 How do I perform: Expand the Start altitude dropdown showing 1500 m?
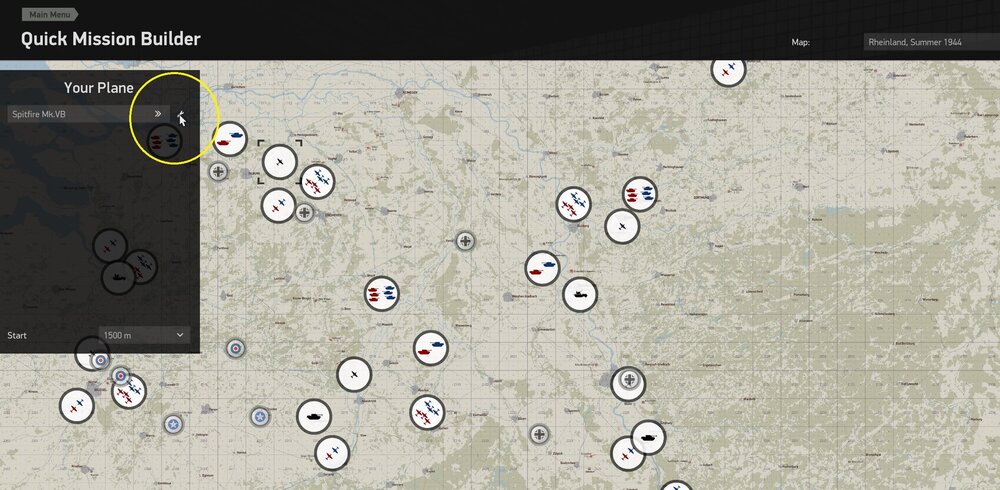tap(145, 335)
